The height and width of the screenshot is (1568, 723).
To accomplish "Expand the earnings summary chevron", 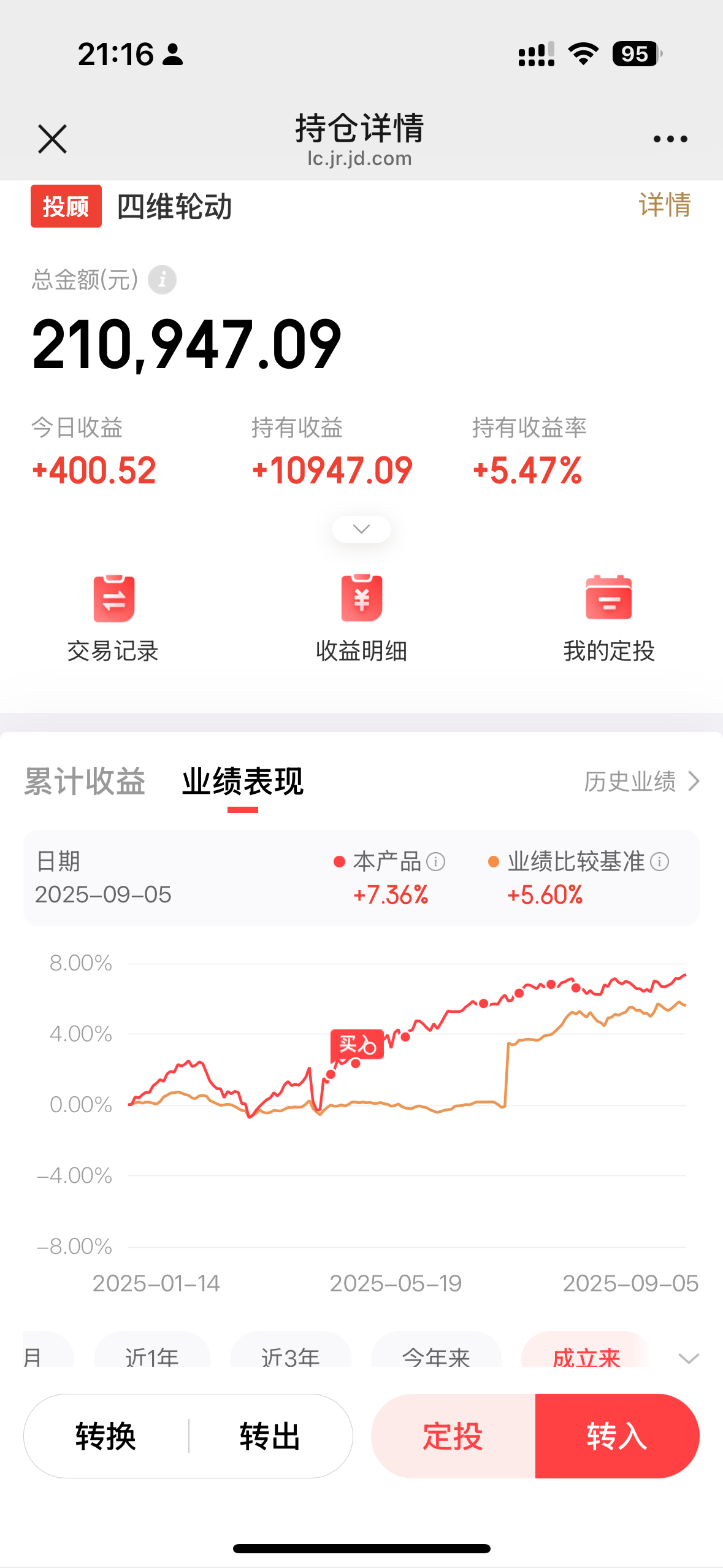I will click(361, 529).
